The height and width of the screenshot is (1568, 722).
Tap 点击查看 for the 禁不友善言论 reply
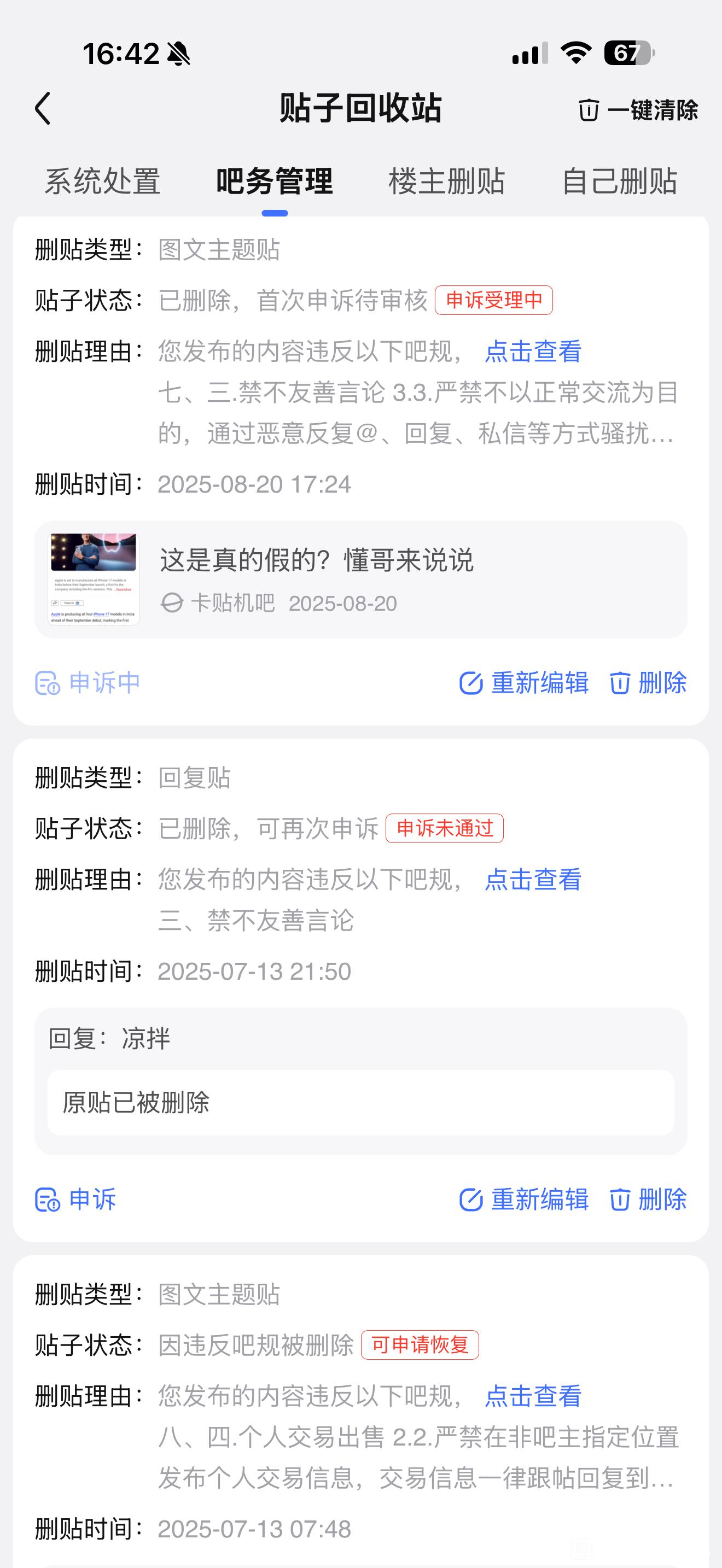coord(533,880)
